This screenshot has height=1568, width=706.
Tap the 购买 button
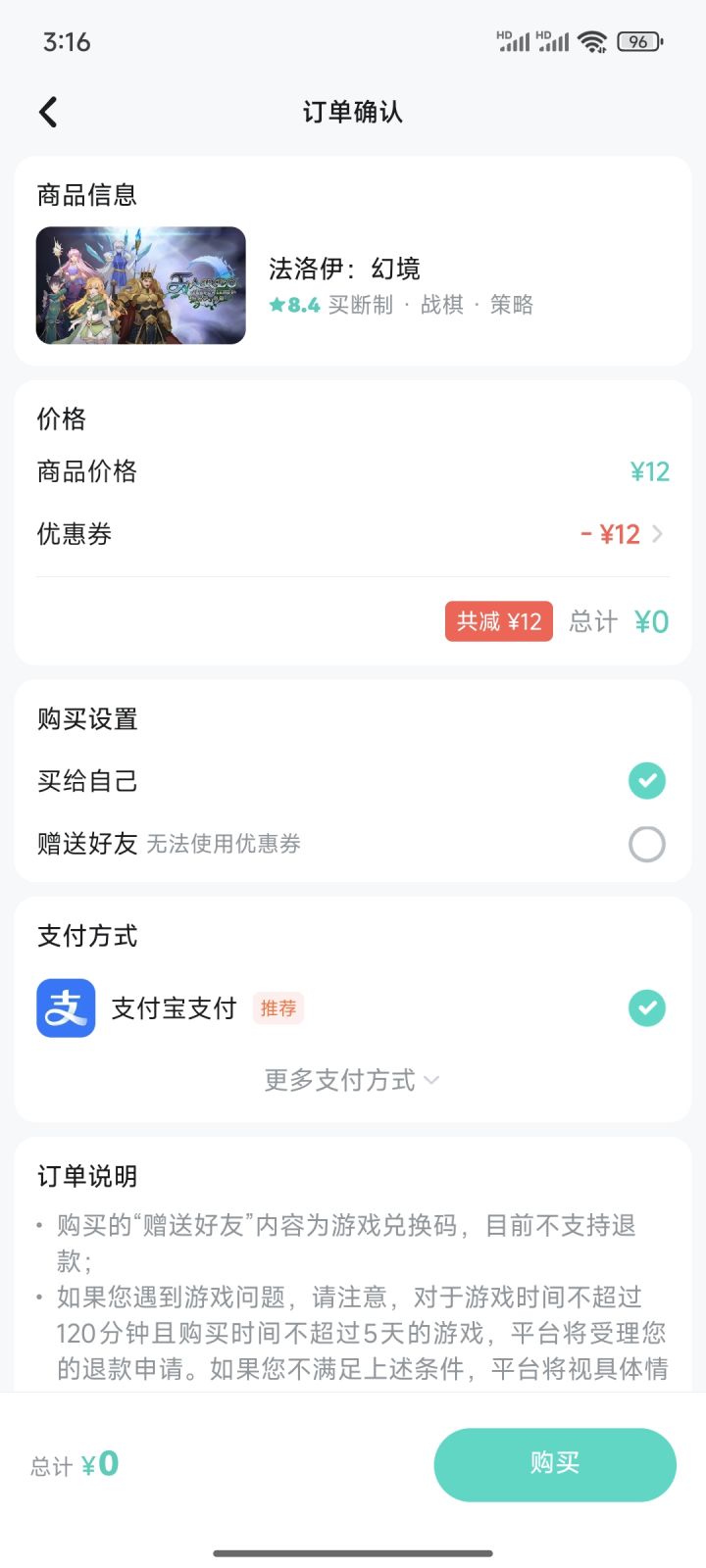tap(555, 1464)
